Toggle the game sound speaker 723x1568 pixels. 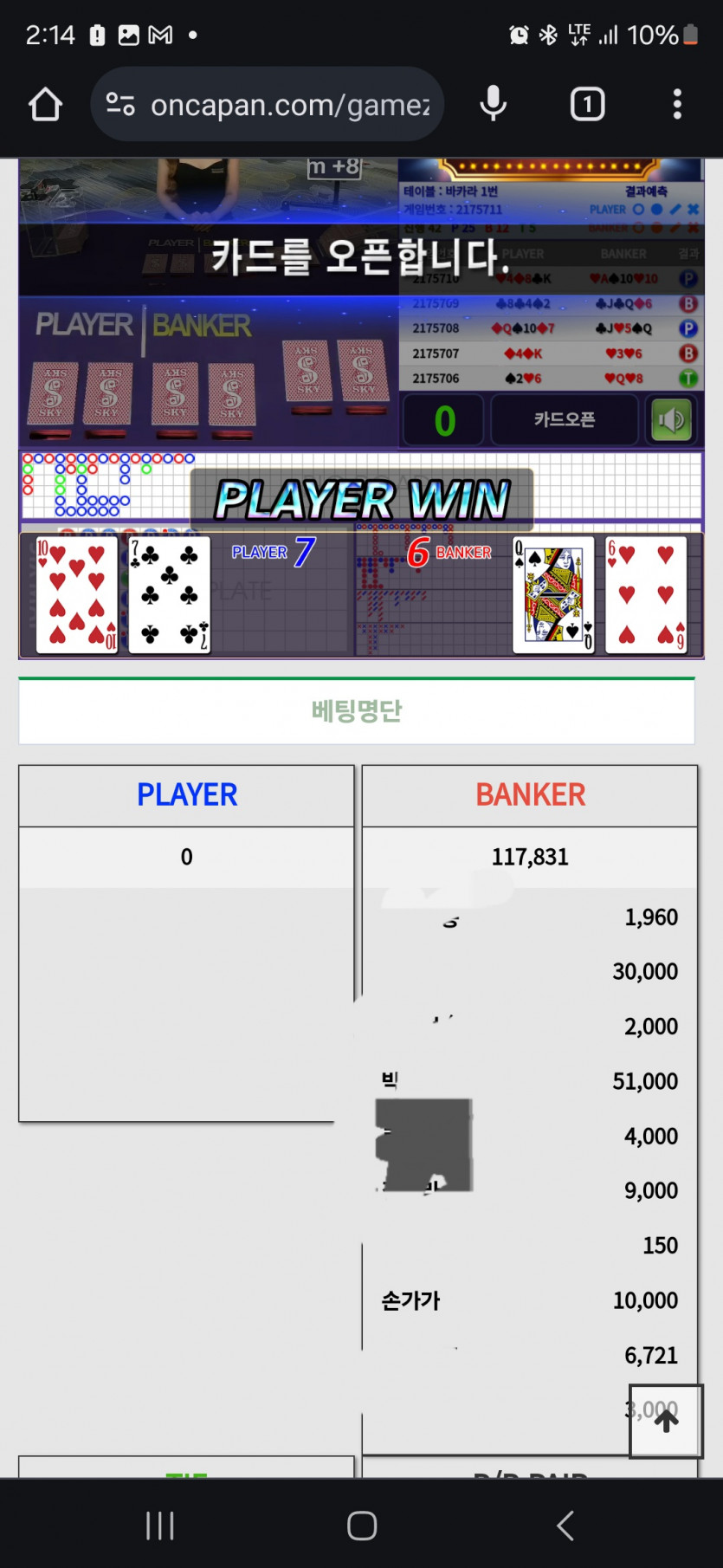coord(672,420)
